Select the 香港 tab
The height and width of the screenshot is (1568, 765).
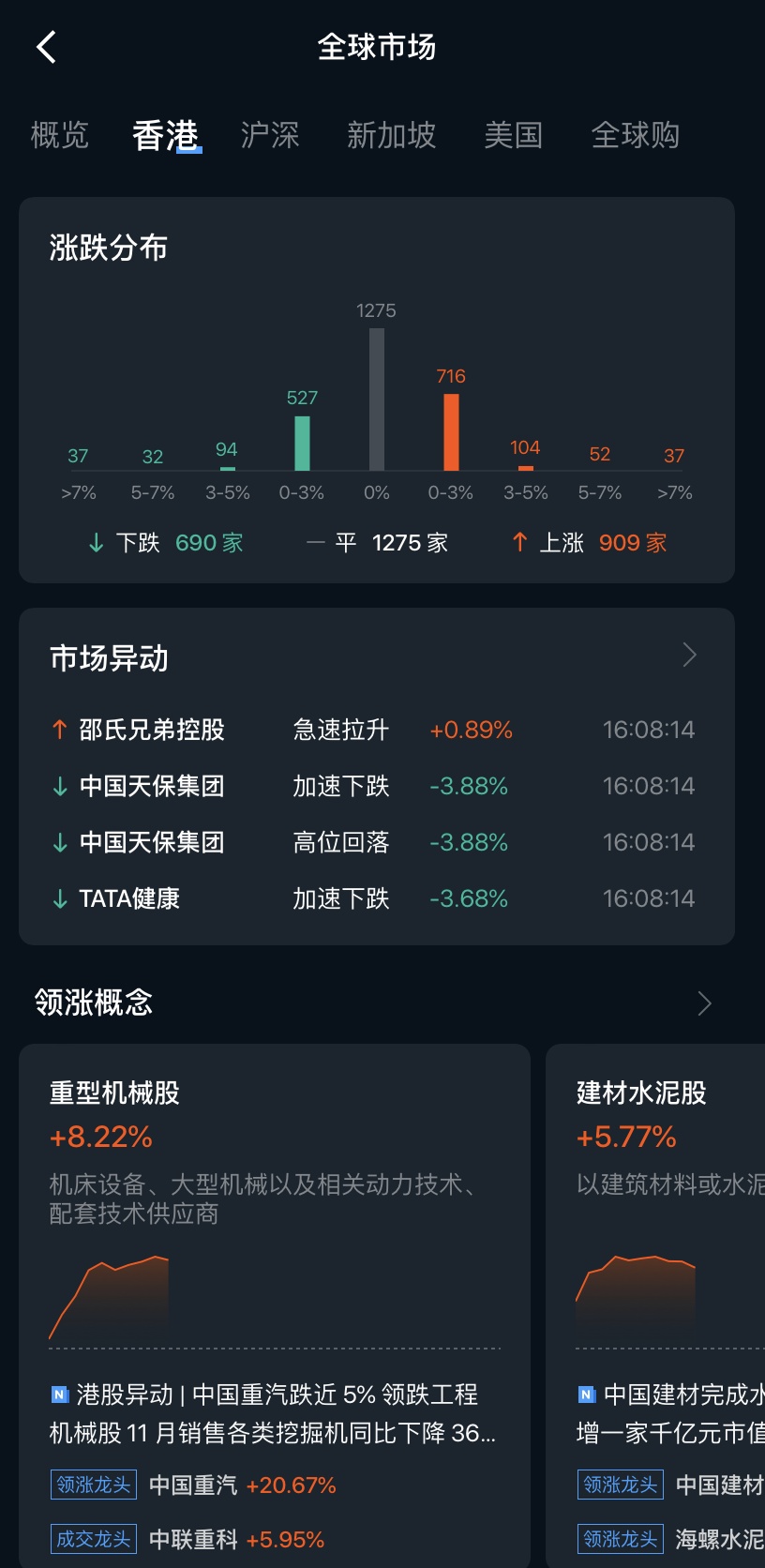coord(166,136)
